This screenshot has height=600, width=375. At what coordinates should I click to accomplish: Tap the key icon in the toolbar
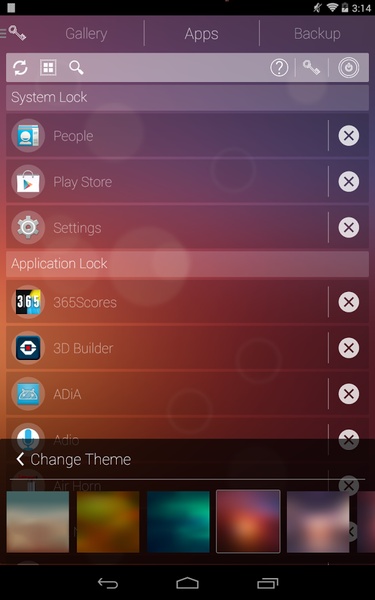tap(311, 68)
